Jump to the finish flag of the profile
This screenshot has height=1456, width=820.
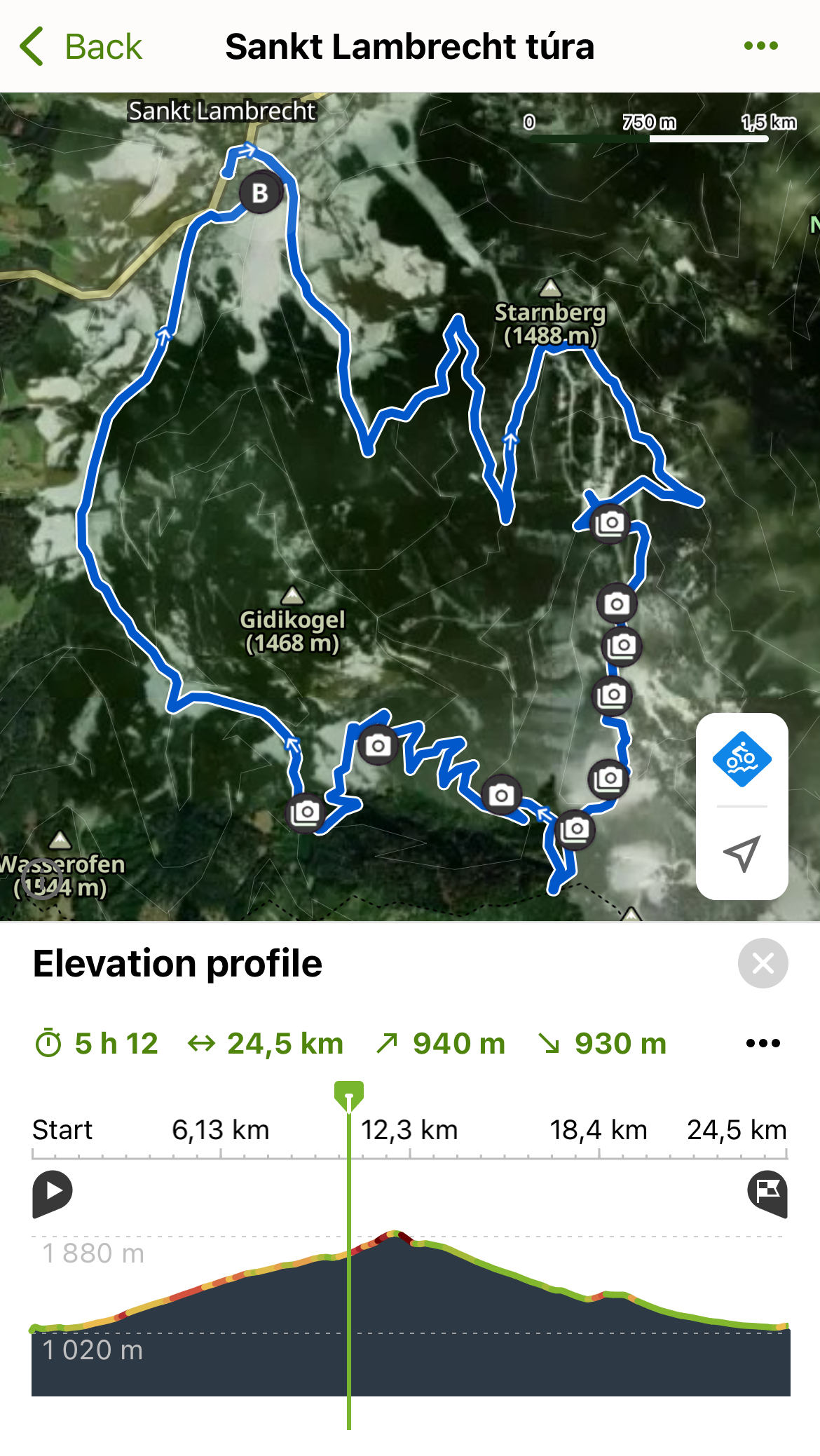pyautogui.click(x=767, y=1192)
